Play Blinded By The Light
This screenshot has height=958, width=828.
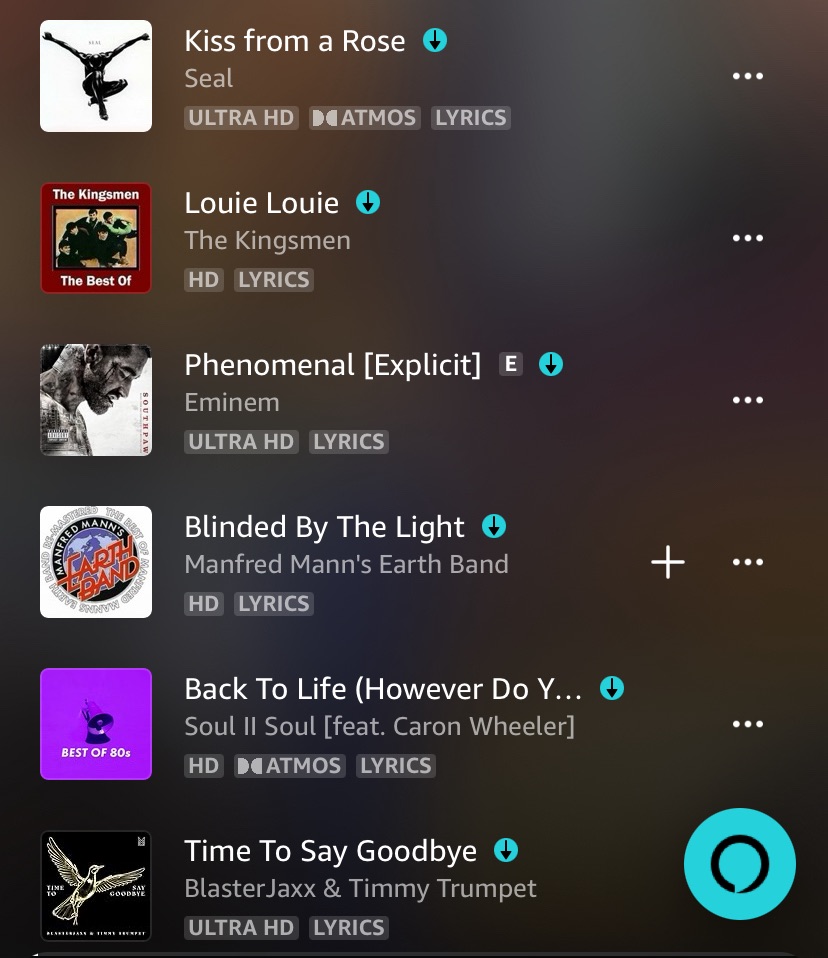click(324, 527)
